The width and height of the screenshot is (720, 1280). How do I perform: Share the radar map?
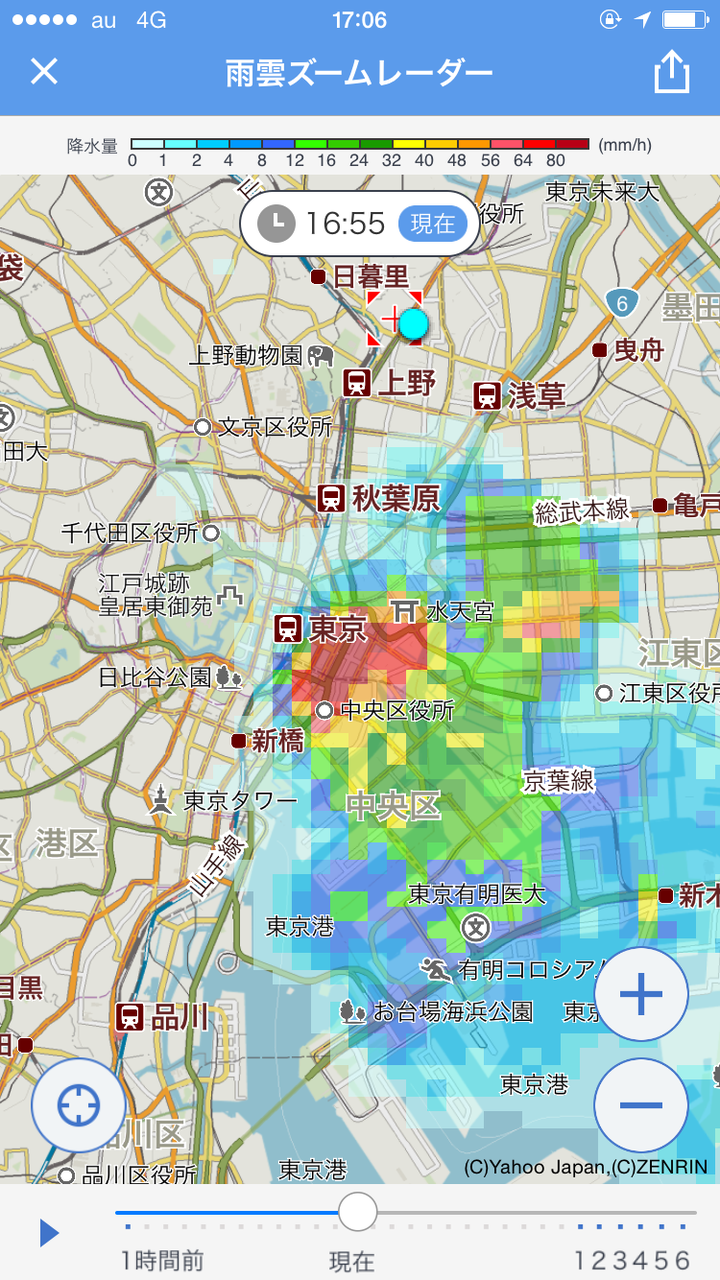click(x=672, y=71)
